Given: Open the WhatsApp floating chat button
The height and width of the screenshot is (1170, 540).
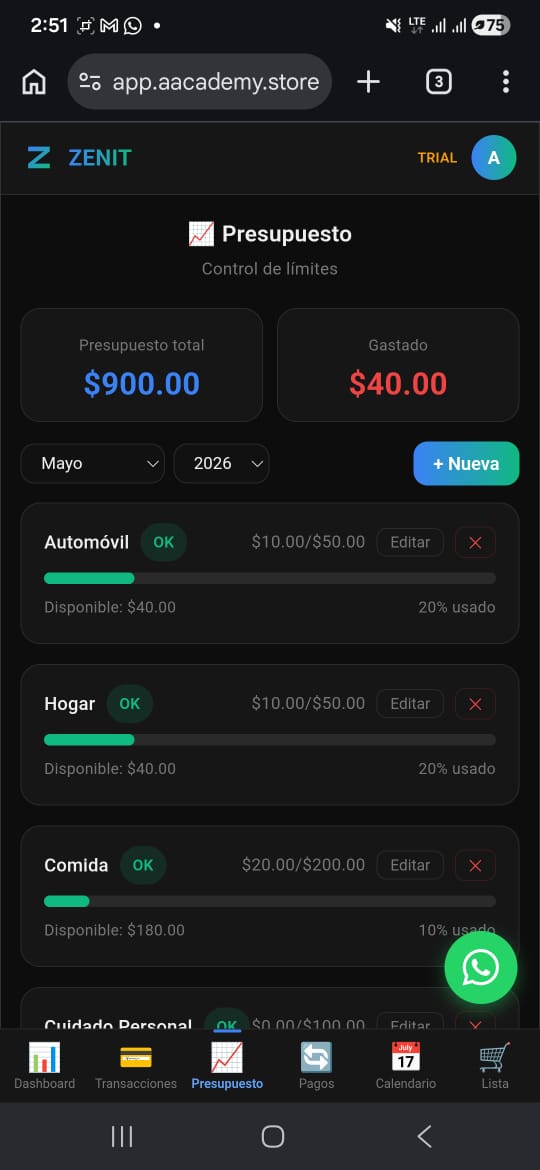Looking at the screenshot, I should 481,968.
